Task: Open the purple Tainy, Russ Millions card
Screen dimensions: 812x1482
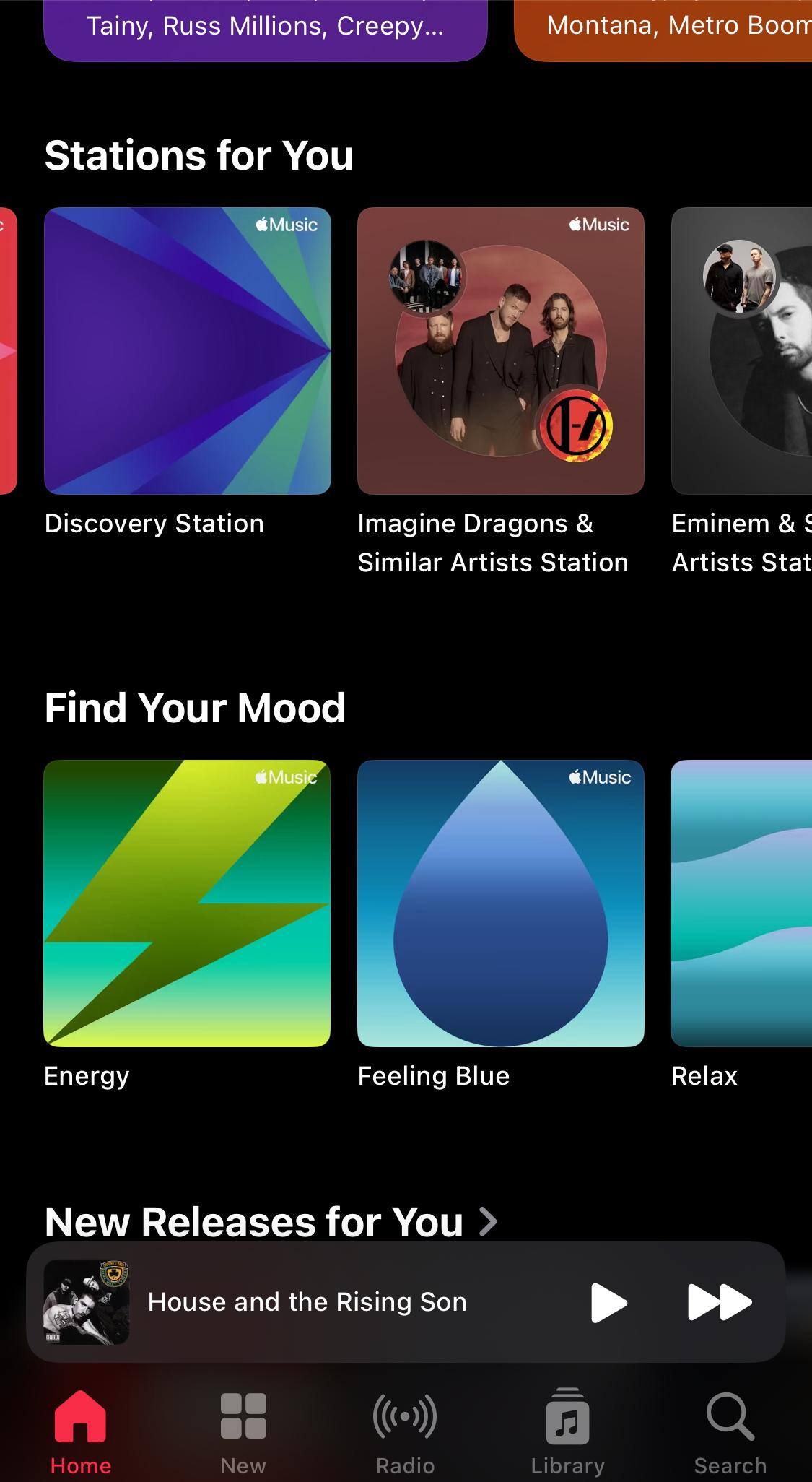Action: [265, 27]
